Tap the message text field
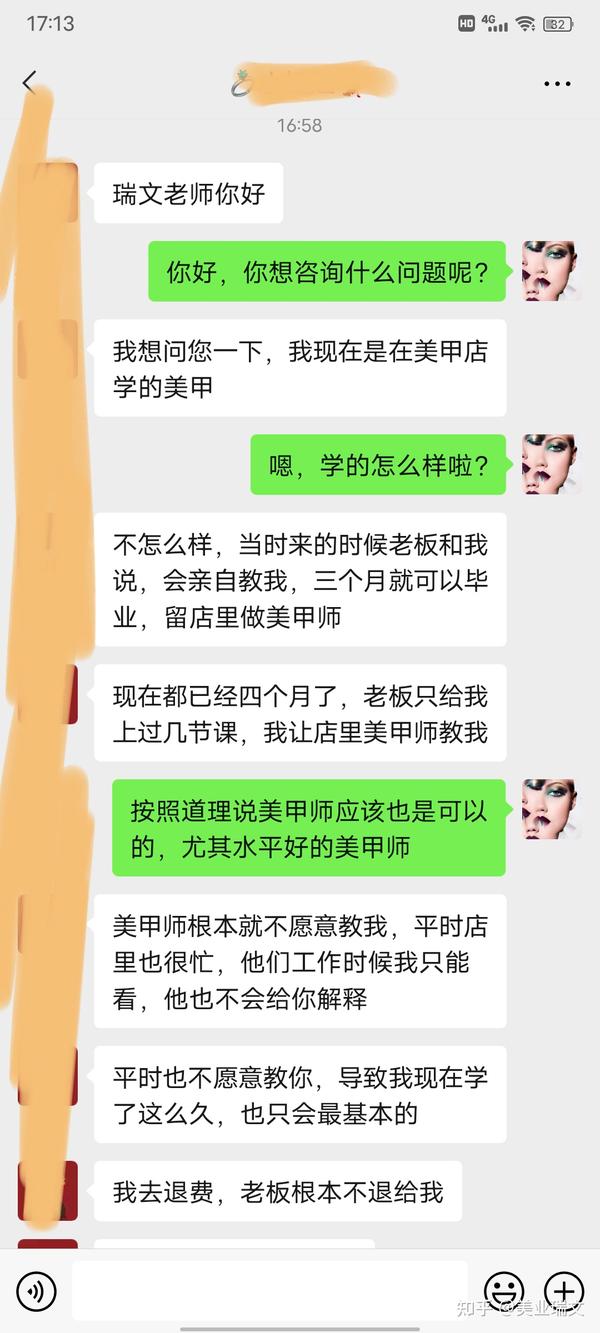Image resolution: width=600 pixels, height=1333 pixels. pos(270,1291)
